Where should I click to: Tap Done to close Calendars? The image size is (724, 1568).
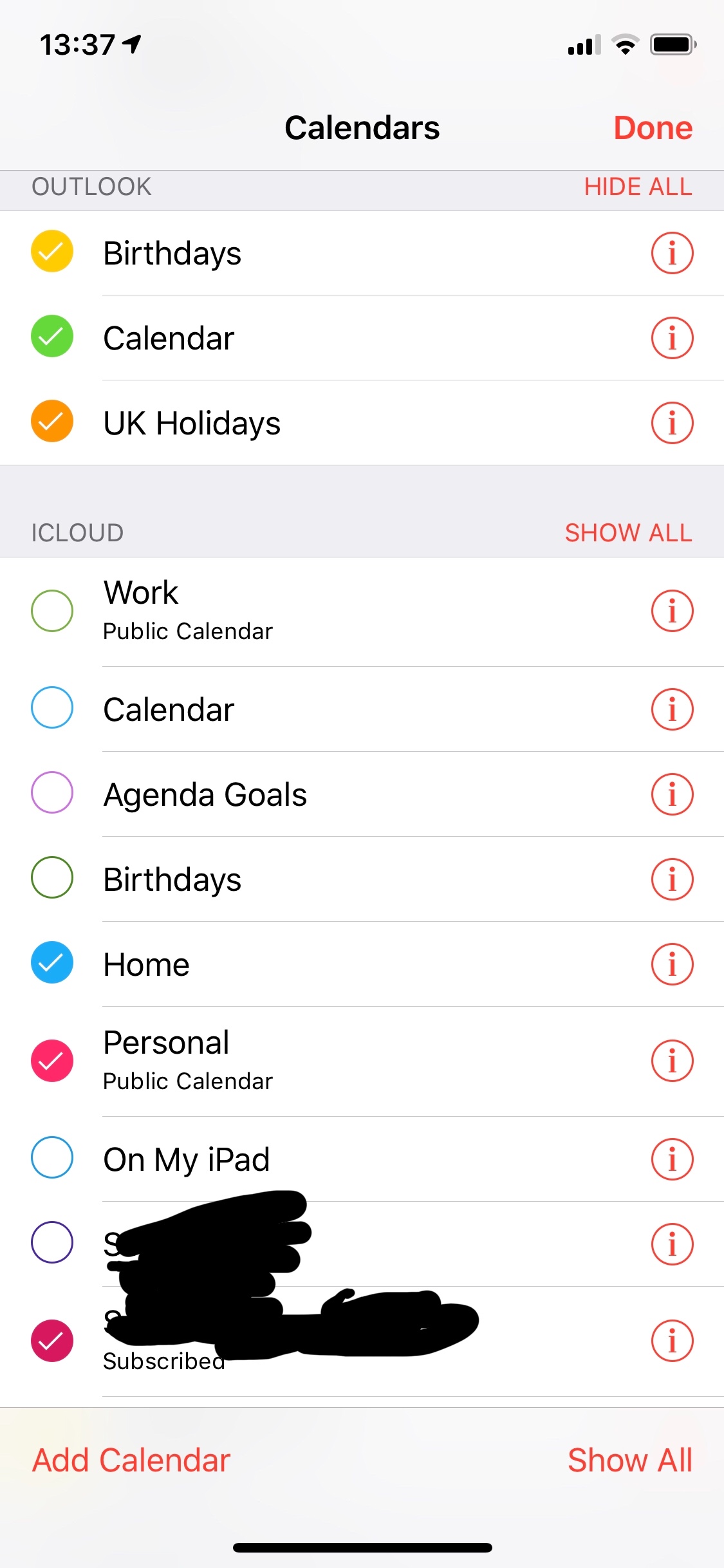pos(653,128)
